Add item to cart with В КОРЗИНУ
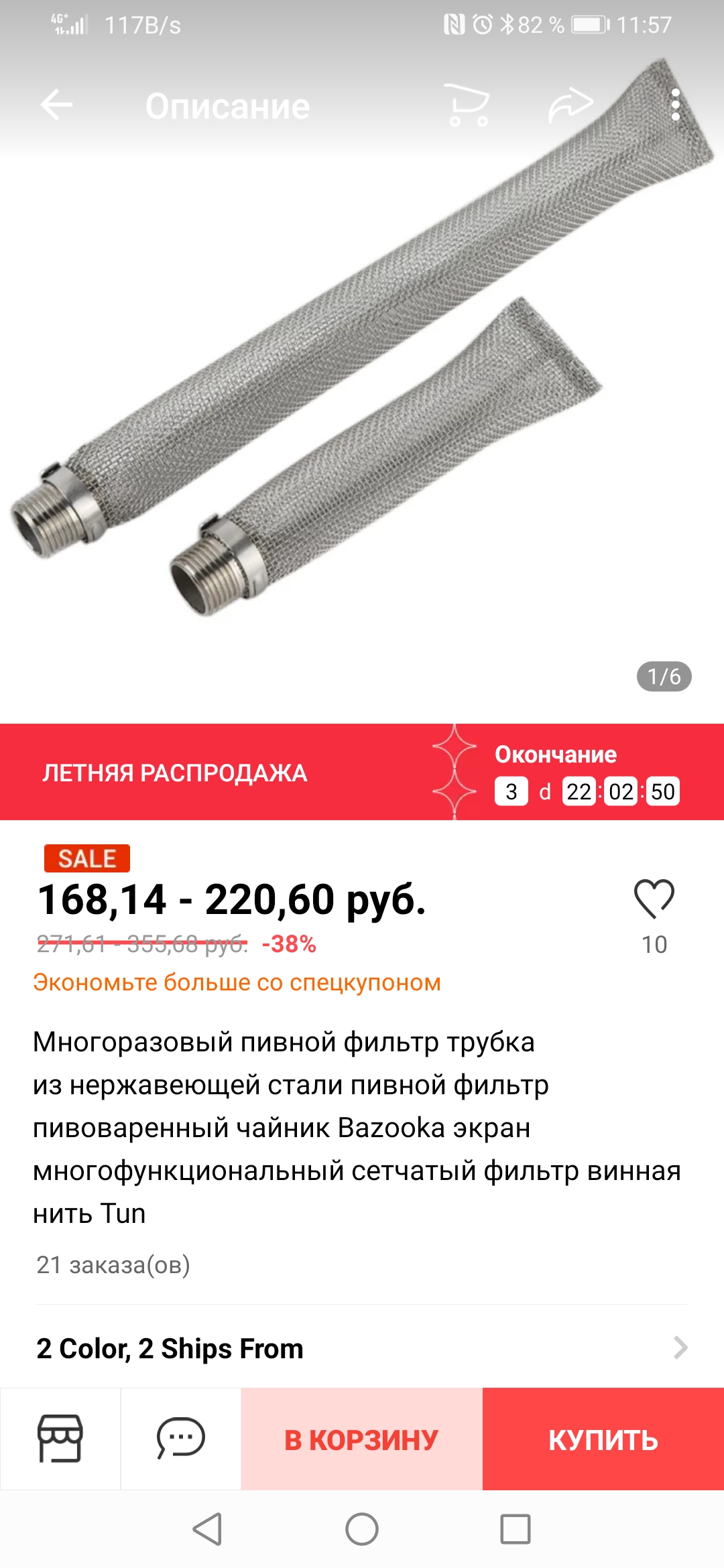724x1568 pixels. (x=362, y=1439)
